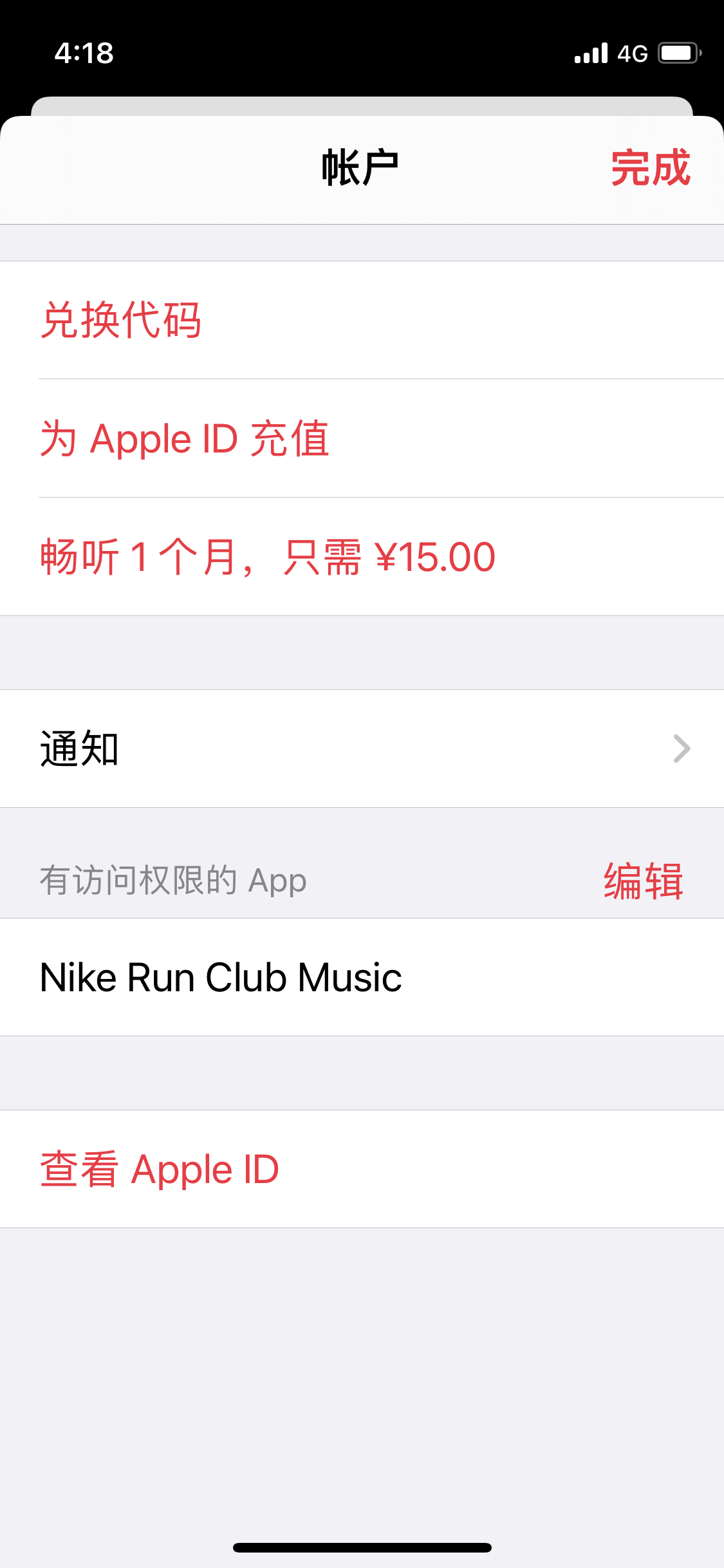Viewport: 724px width, 1568px height.
Task: Tap 编辑 for apps with access
Action: [x=643, y=881]
